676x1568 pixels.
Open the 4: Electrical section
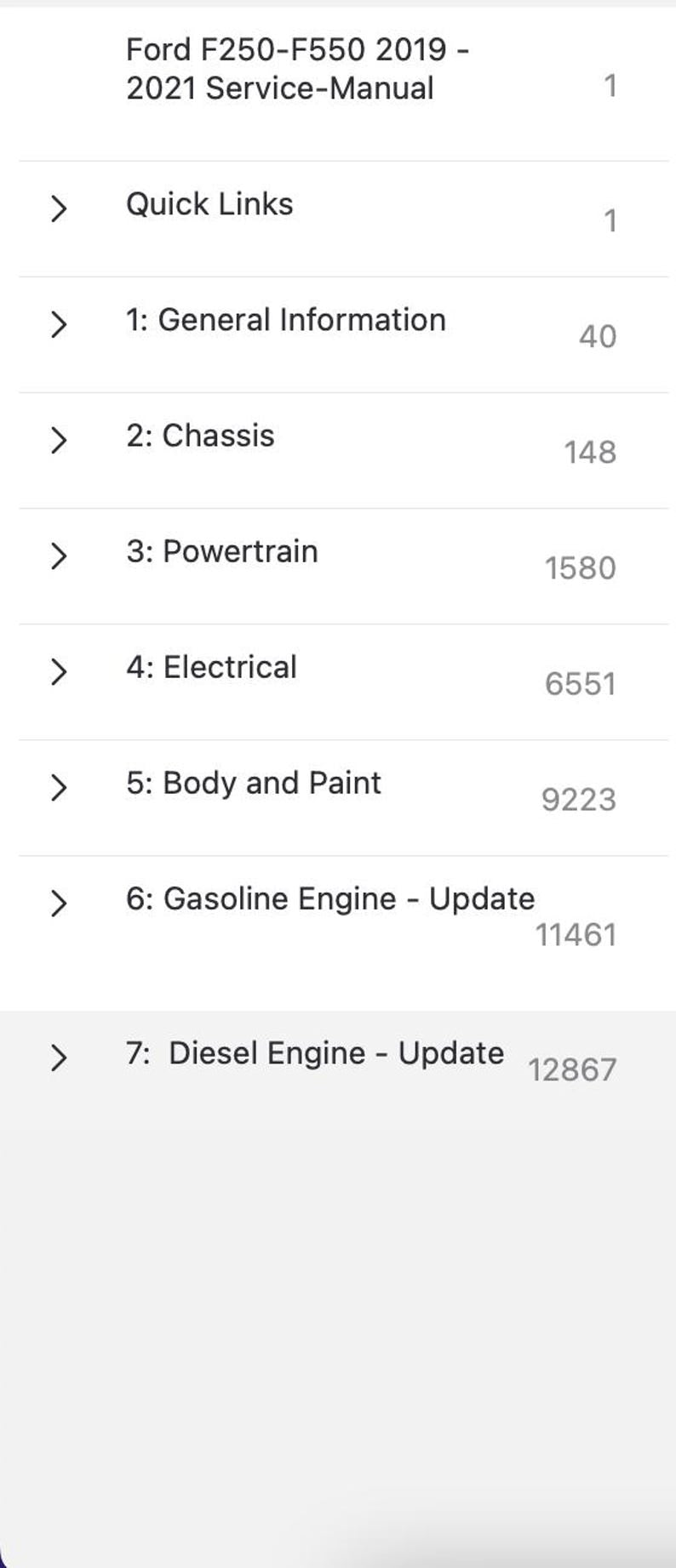210,666
